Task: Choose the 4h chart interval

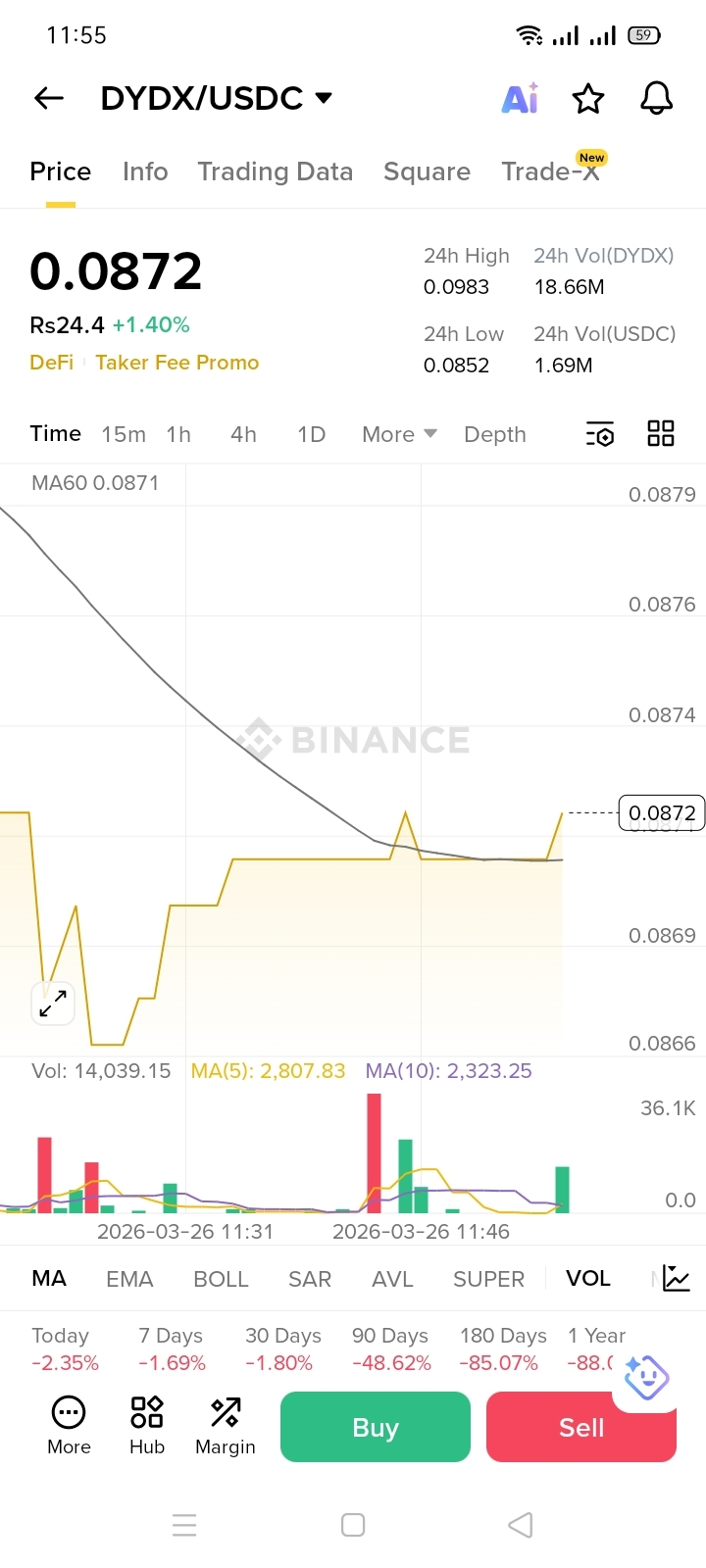Action: (x=243, y=434)
